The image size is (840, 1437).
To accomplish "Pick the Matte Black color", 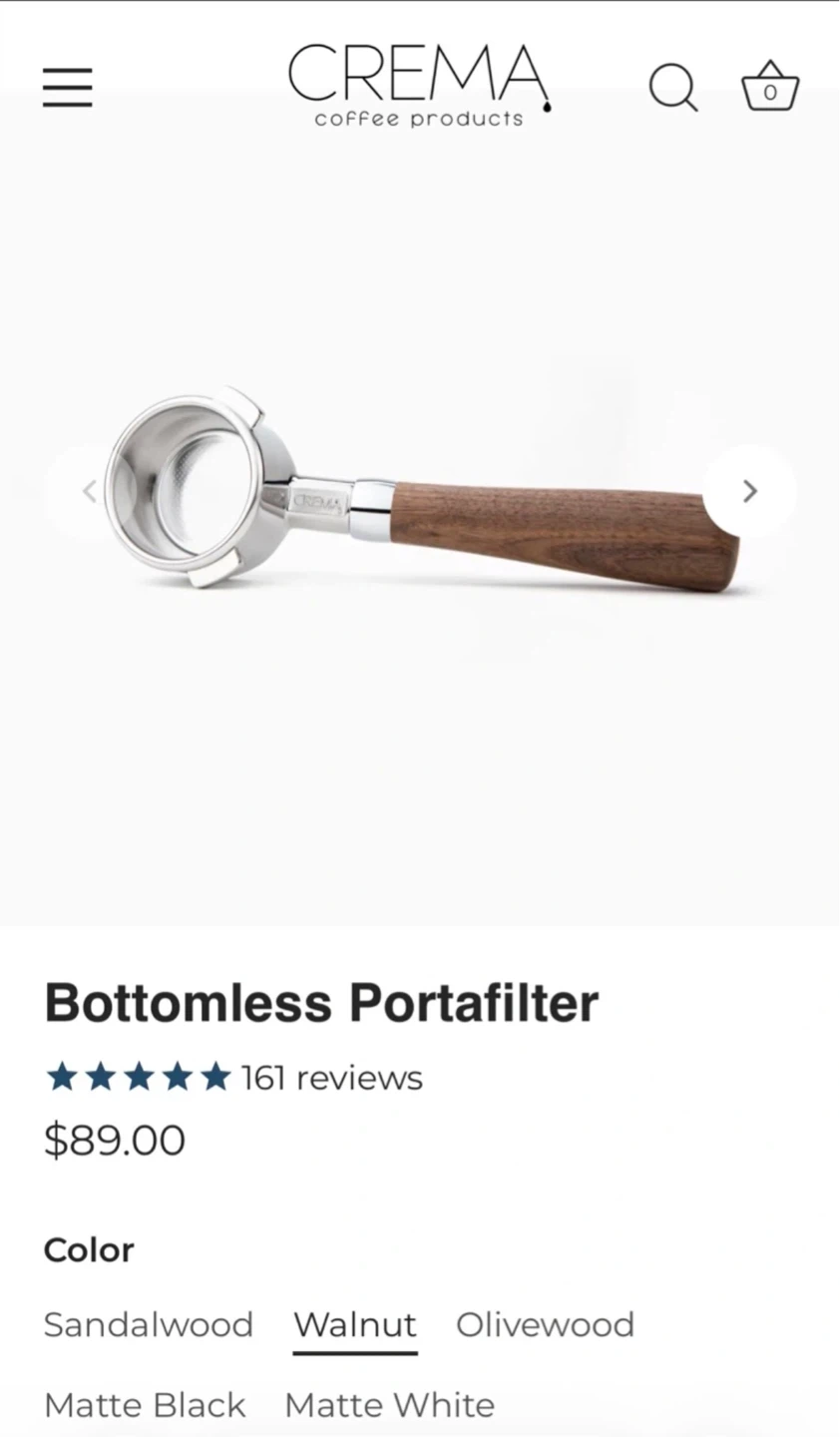I will pyautogui.click(x=145, y=1405).
